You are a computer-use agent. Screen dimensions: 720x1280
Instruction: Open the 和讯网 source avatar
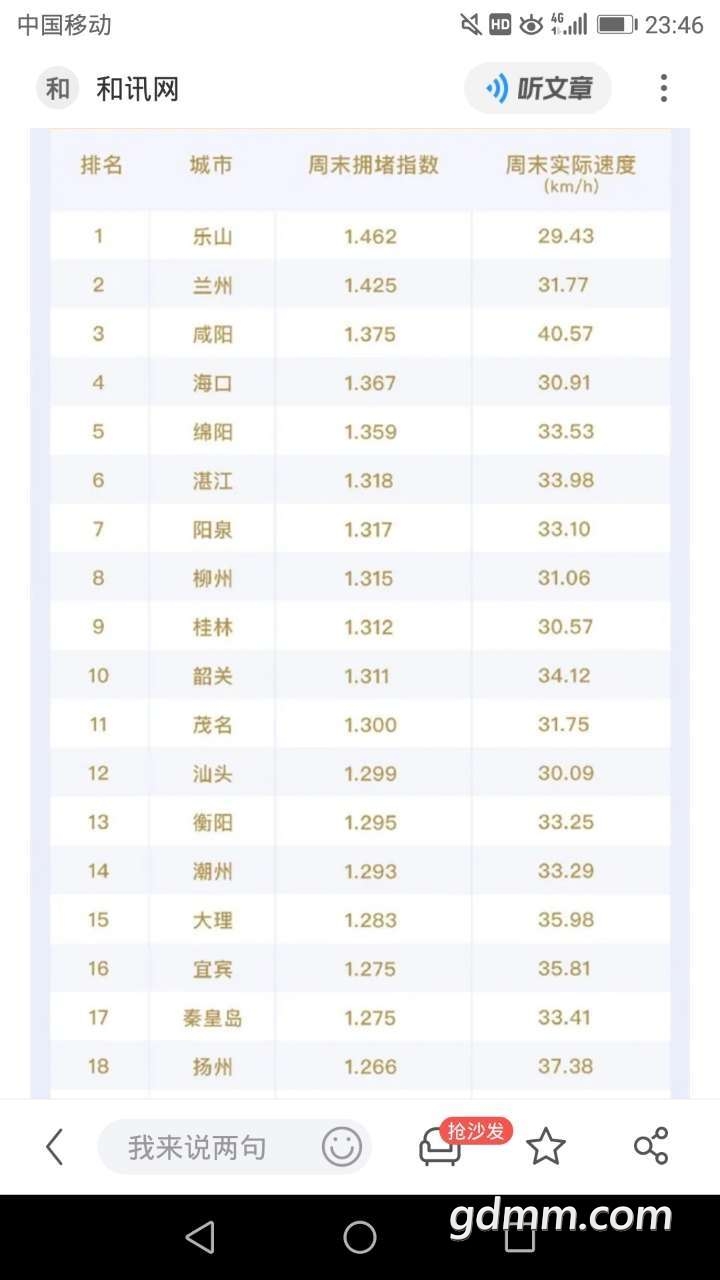click(x=58, y=89)
